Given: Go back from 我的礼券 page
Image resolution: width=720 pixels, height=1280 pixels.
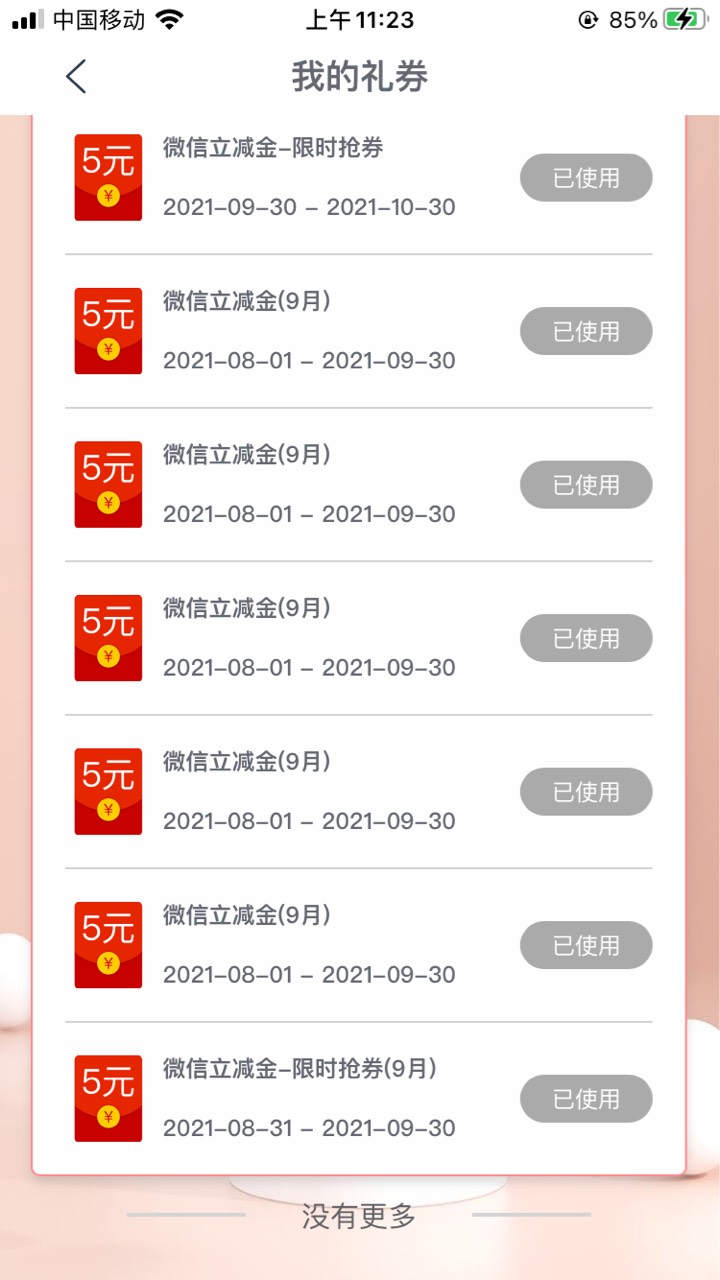Looking at the screenshot, I should pyautogui.click(x=76, y=77).
